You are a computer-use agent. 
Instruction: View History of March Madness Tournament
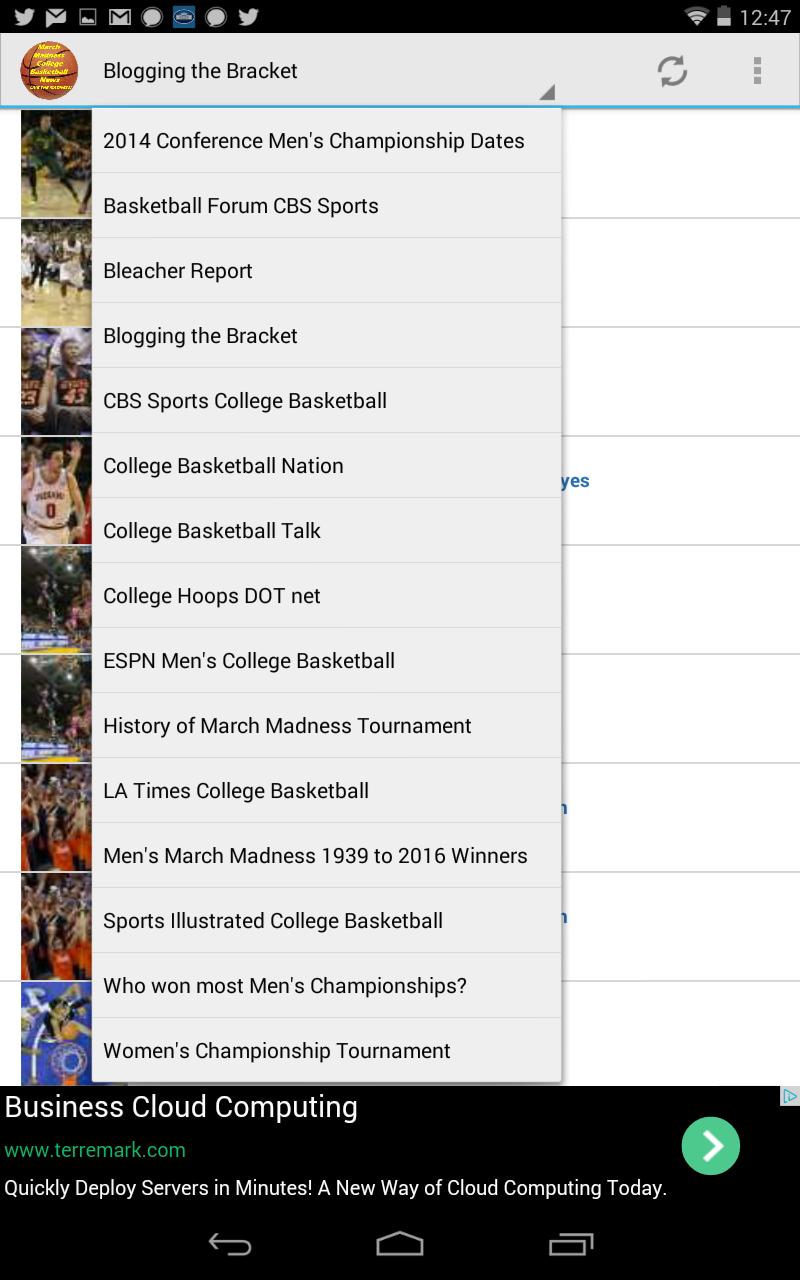[x=326, y=726]
